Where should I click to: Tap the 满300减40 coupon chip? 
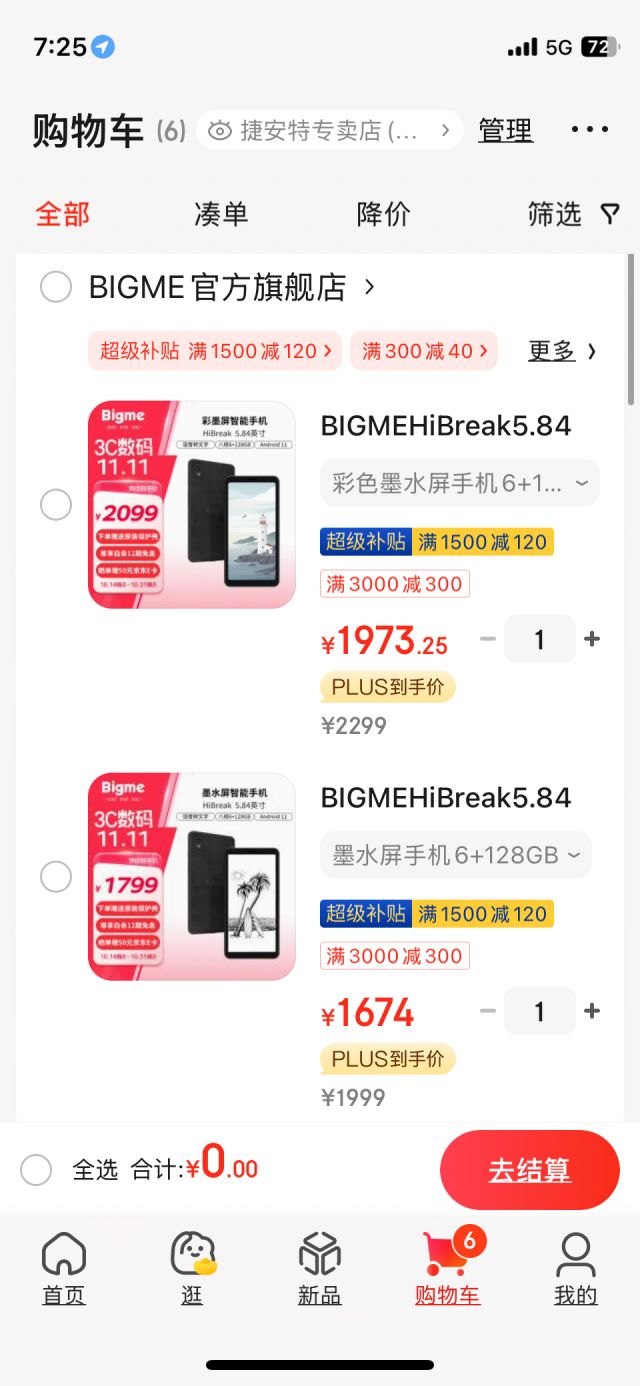coord(423,351)
